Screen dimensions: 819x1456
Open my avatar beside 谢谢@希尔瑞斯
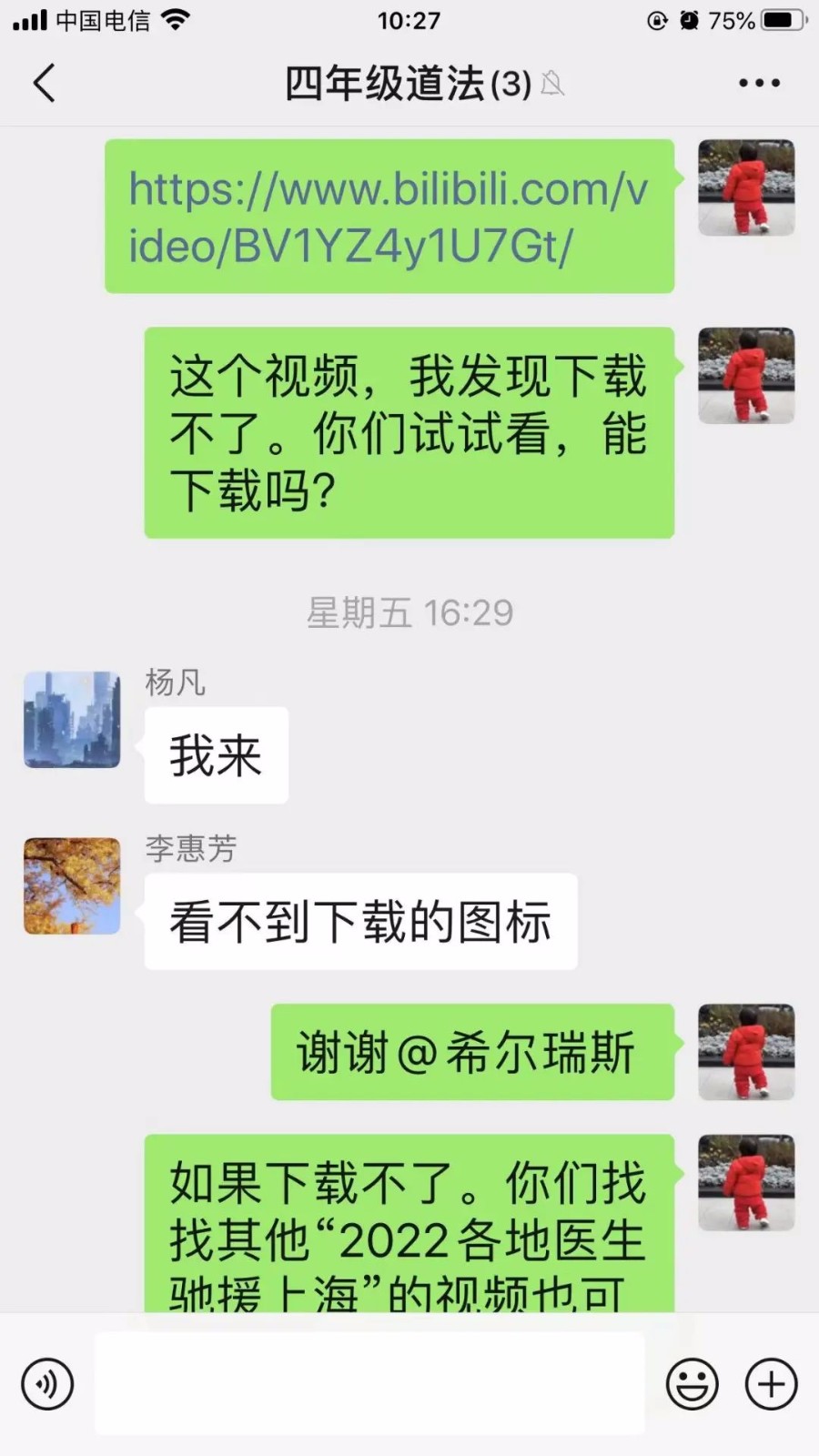[746, 1051]
